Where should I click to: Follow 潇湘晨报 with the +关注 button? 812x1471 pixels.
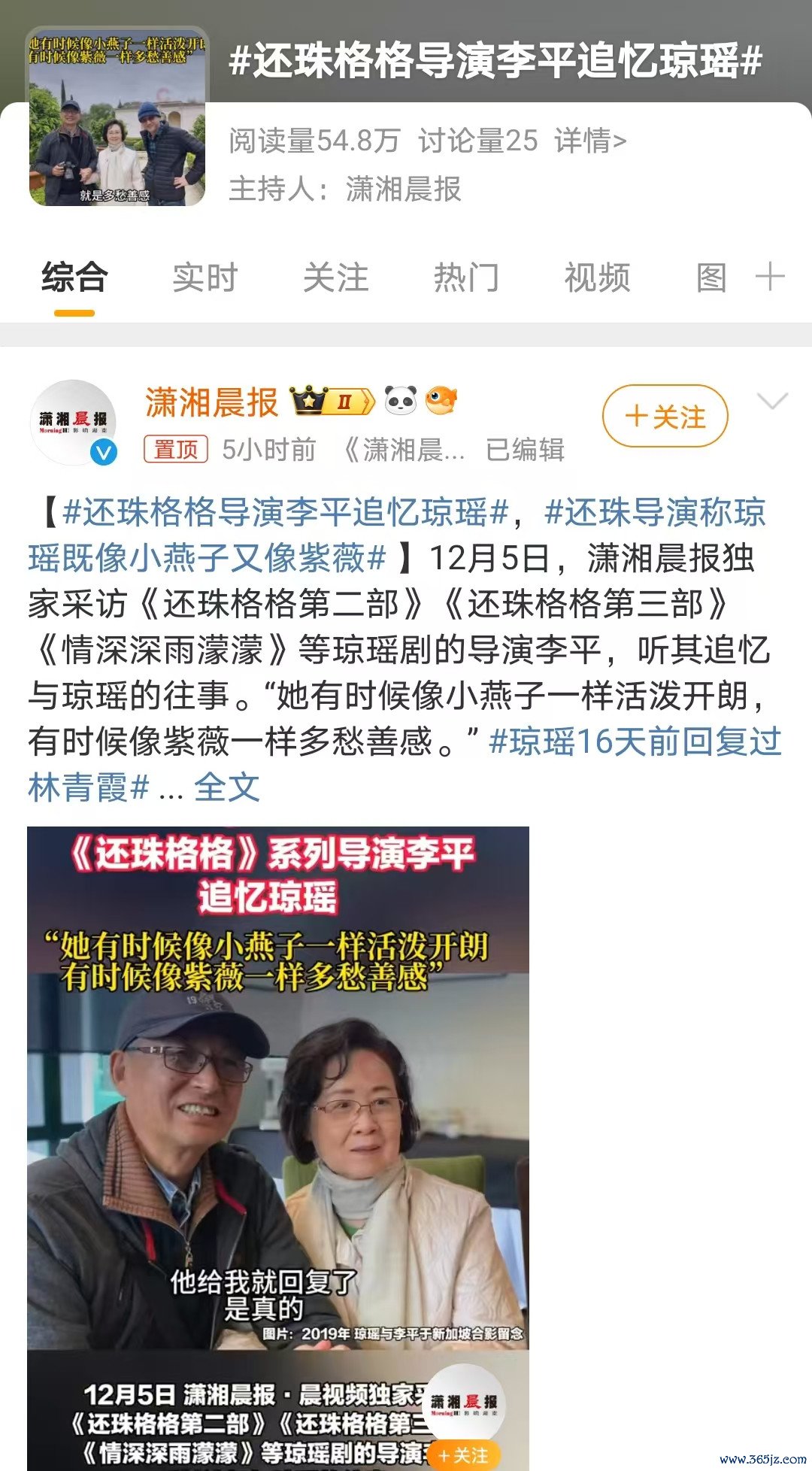665,416
